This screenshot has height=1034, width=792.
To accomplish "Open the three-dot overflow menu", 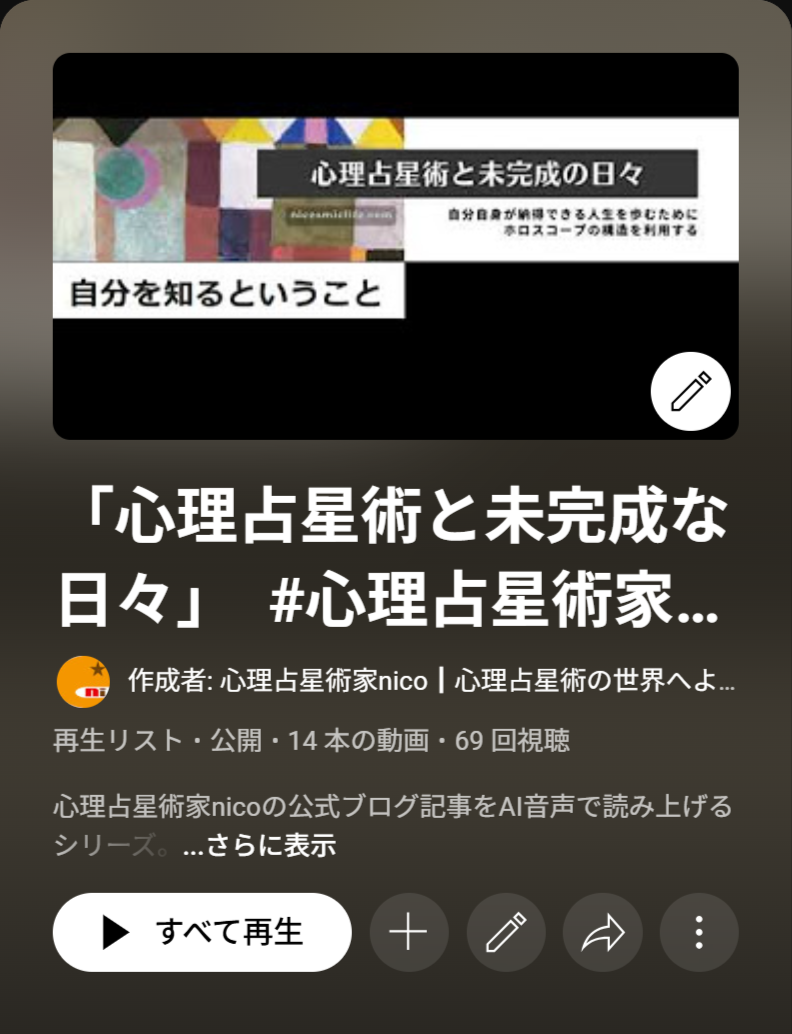I will [x=699, y=932].
